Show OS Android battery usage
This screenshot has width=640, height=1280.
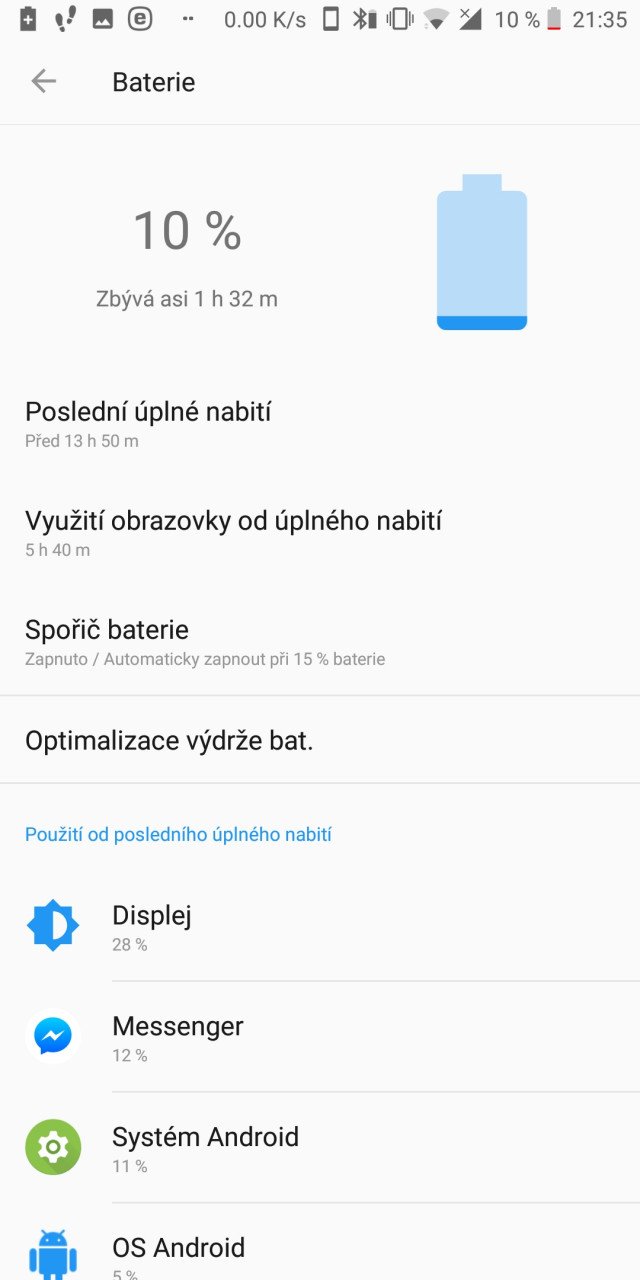tap(320, 1242)
